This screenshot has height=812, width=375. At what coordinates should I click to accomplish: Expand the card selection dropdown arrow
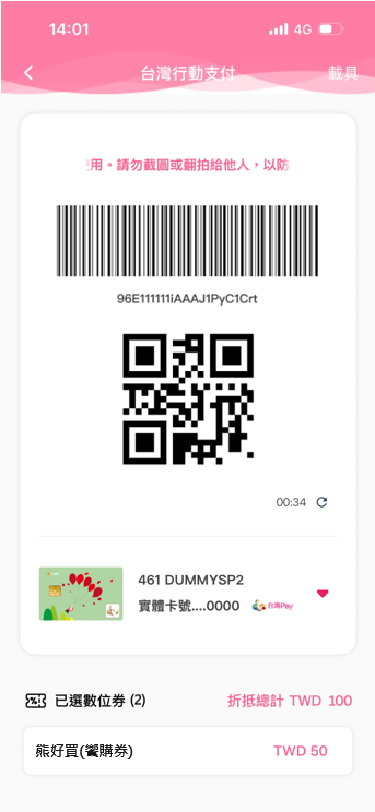pos(323,593)
